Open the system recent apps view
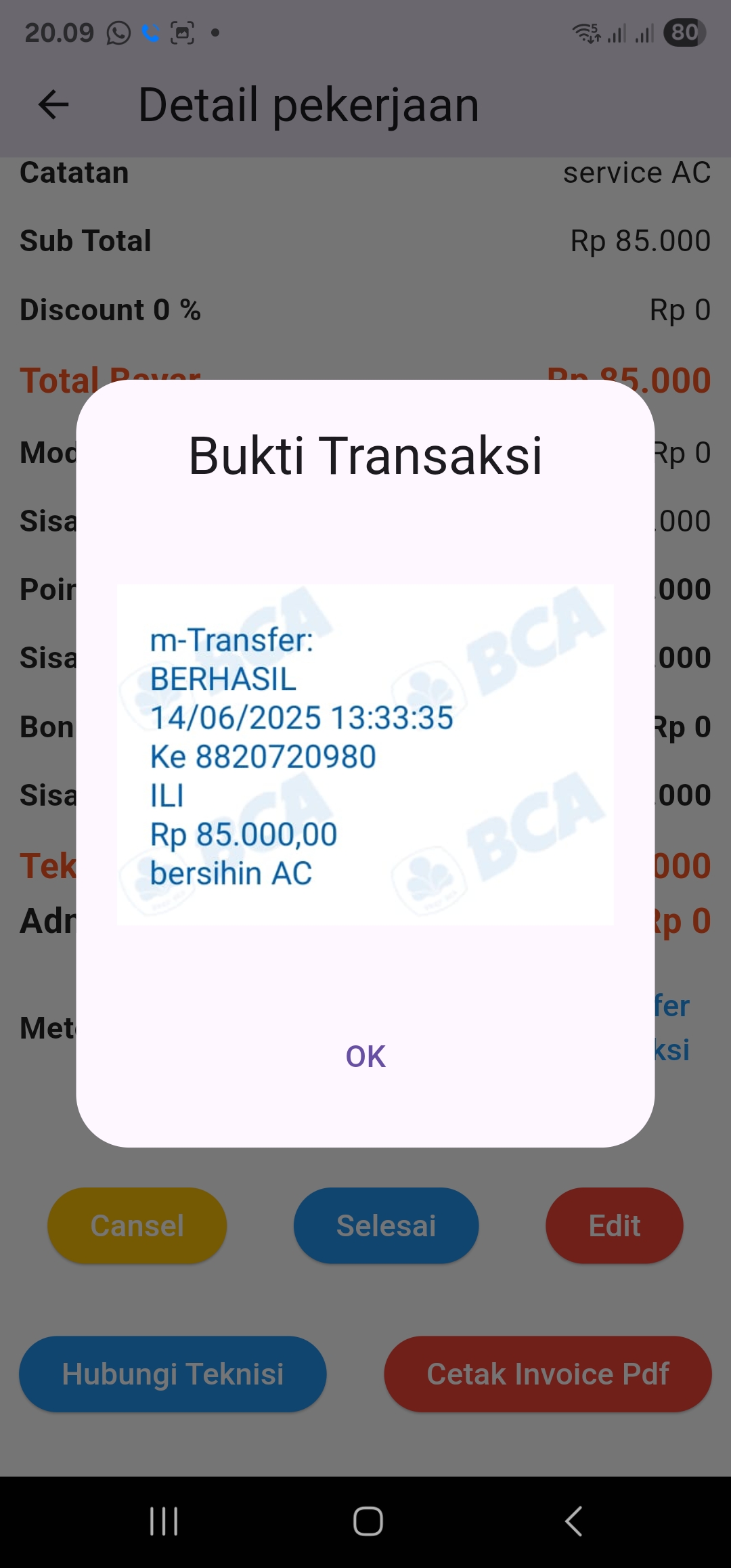This screenshot has width=731, height=1568. (164, 1521)
